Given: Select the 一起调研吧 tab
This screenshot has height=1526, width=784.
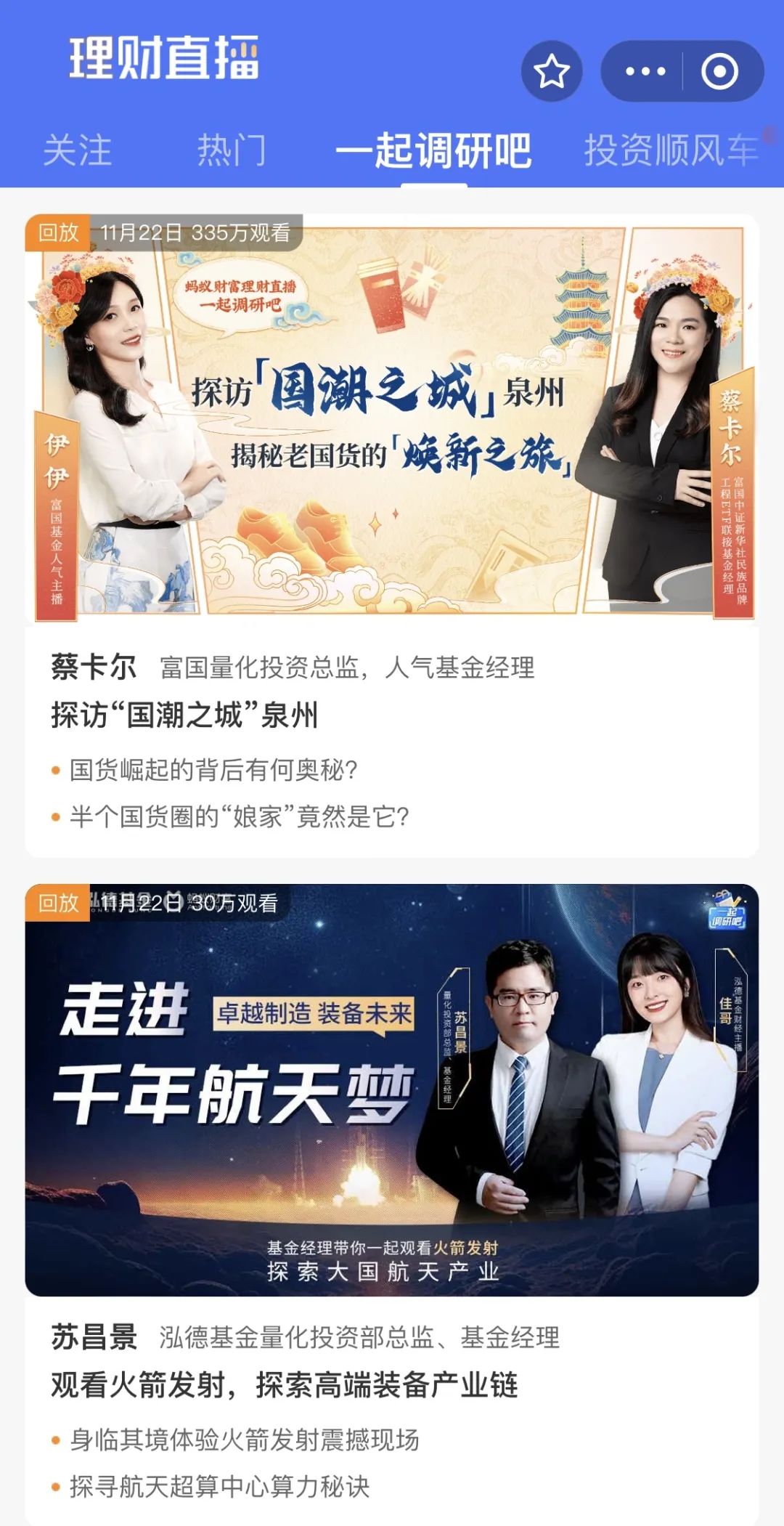Looking at the screenshot, I should point(433,150).
